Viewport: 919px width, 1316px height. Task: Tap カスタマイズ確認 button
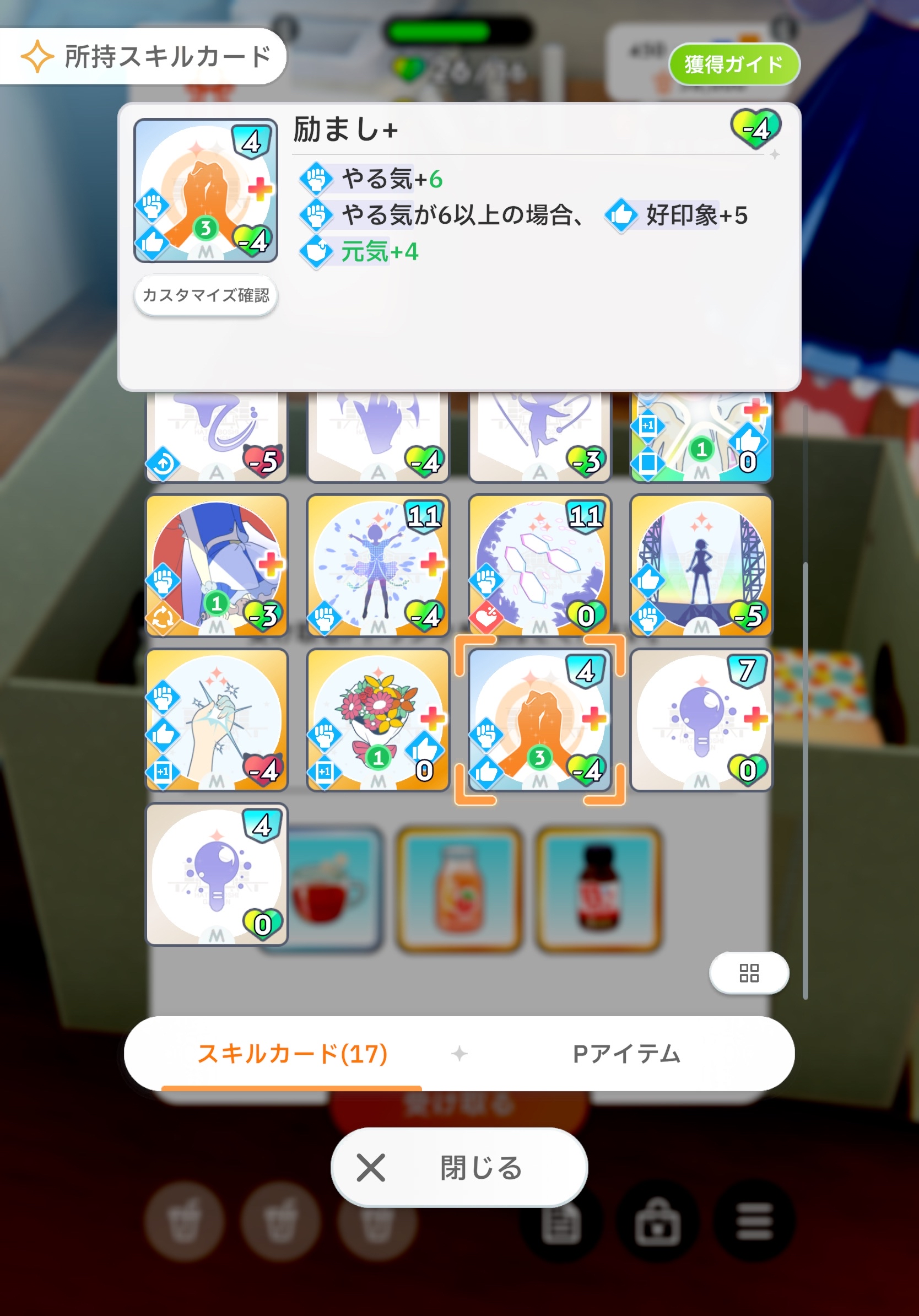tap(206, 295)
